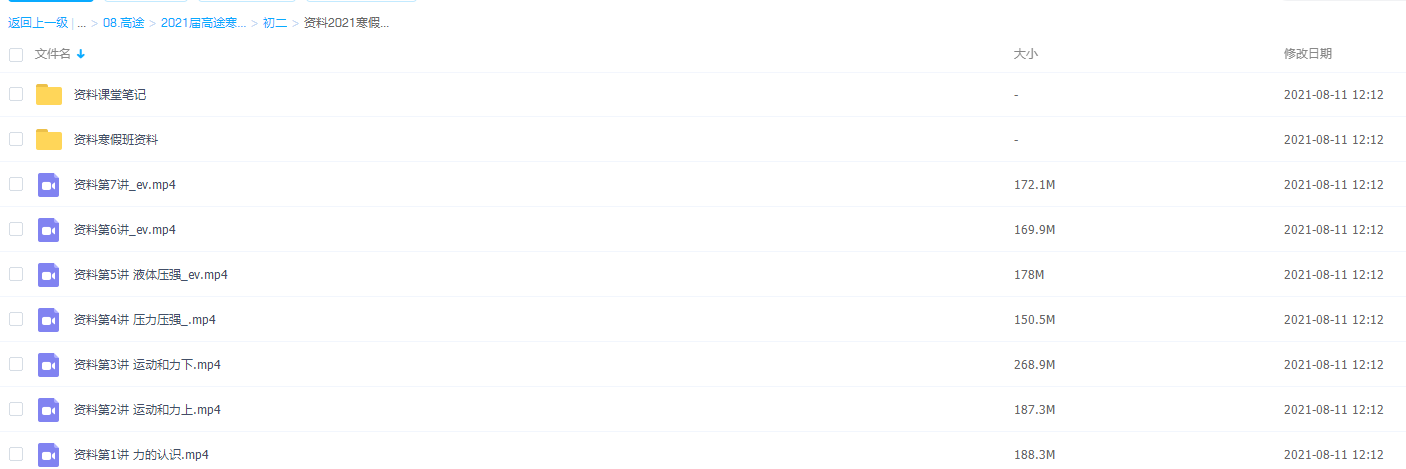Open the 资料课堂笔记 folder
The width and height of the screenshot is (1406, 469).
(110, 95)
